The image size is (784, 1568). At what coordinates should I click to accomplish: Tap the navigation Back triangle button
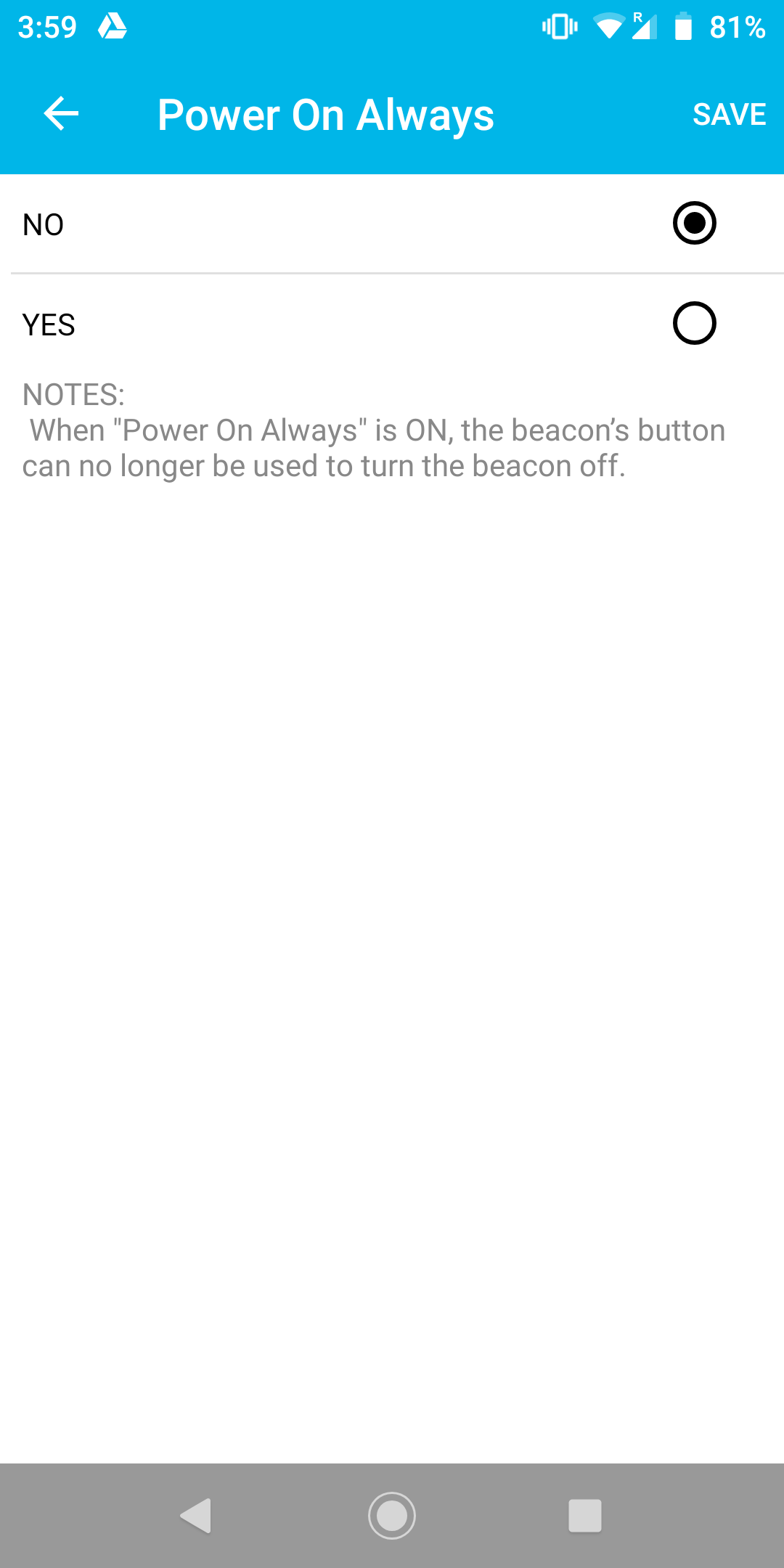coord(196,1515)
